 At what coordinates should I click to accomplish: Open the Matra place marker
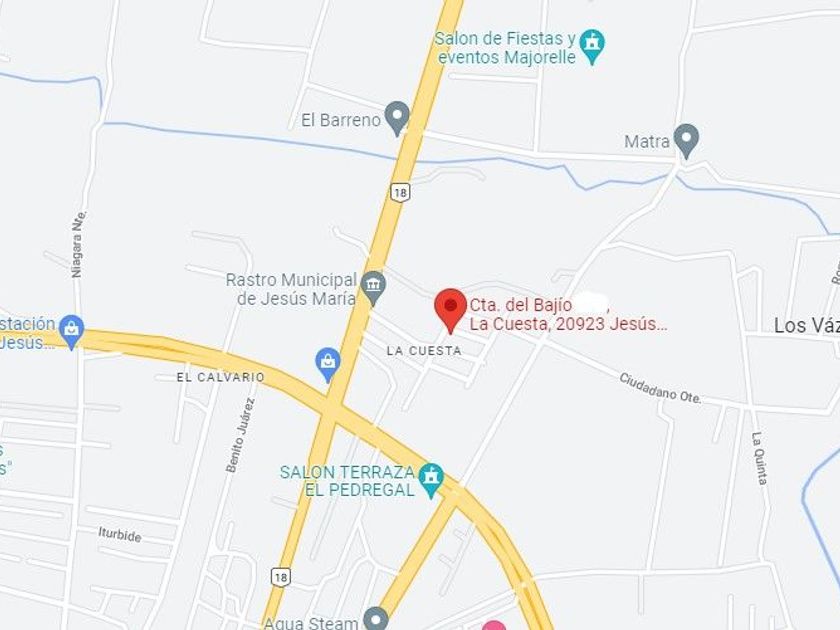tap(686, 141)
